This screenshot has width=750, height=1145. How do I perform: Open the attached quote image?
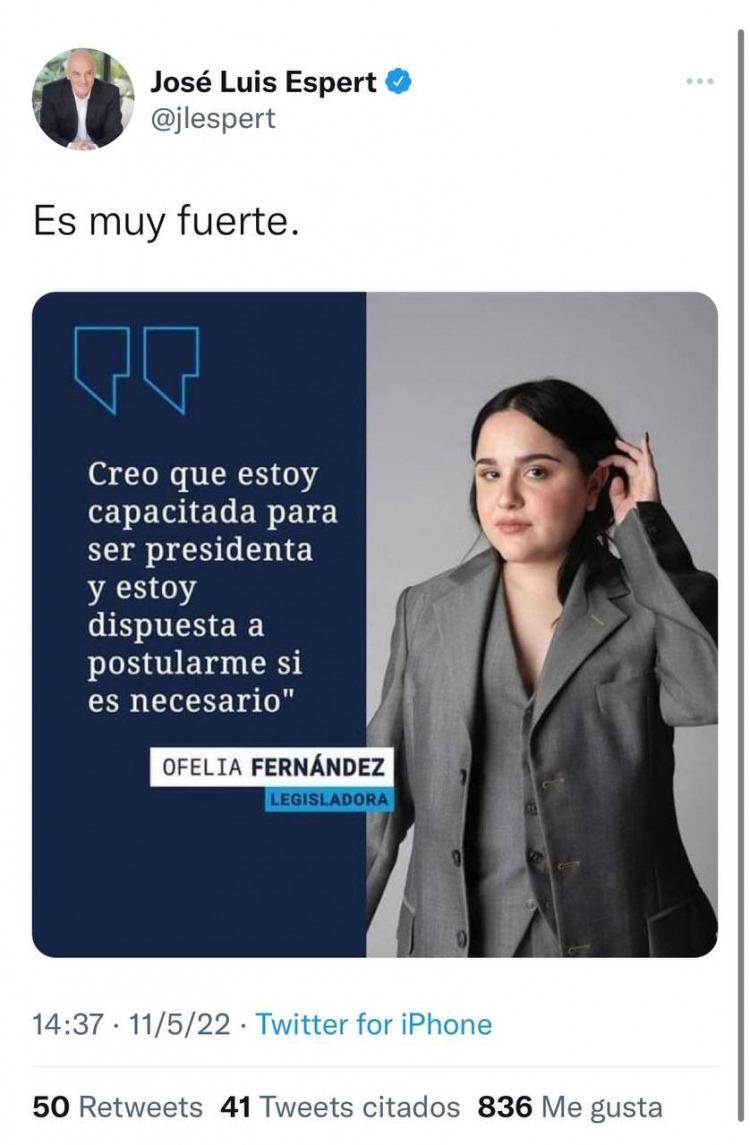tap(375, 624)
